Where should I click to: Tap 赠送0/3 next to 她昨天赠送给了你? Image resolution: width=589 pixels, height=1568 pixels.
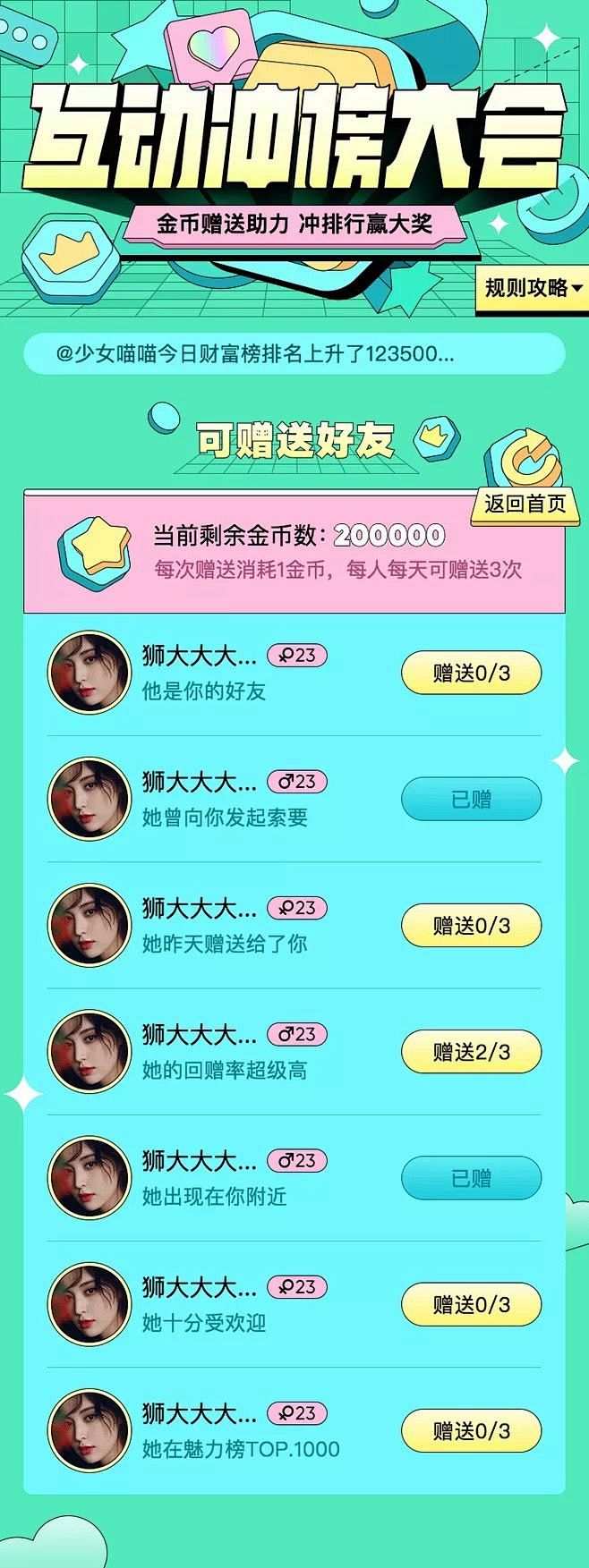[x=471, y=926]
